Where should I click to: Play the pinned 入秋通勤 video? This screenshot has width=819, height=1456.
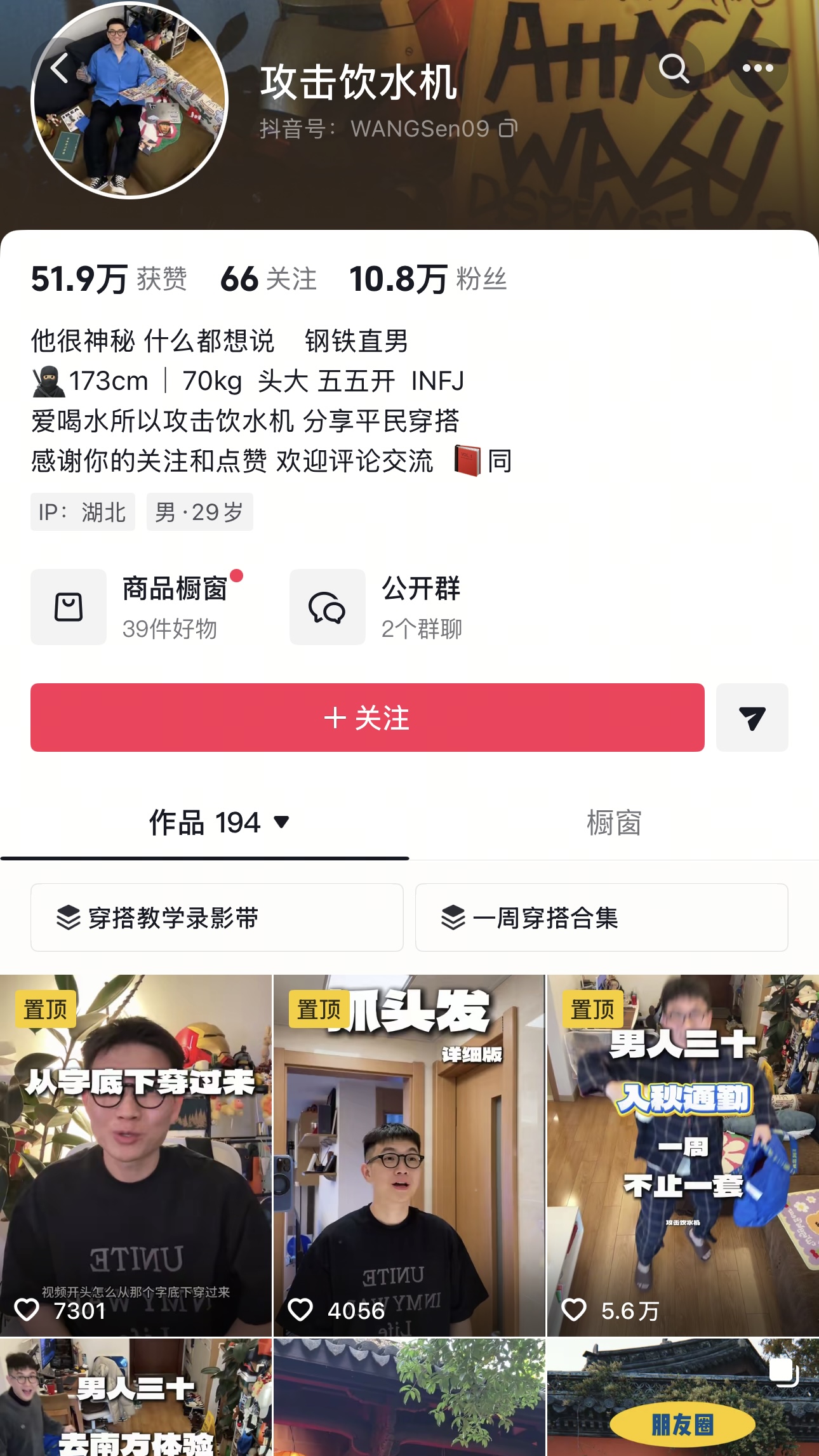683,1156
